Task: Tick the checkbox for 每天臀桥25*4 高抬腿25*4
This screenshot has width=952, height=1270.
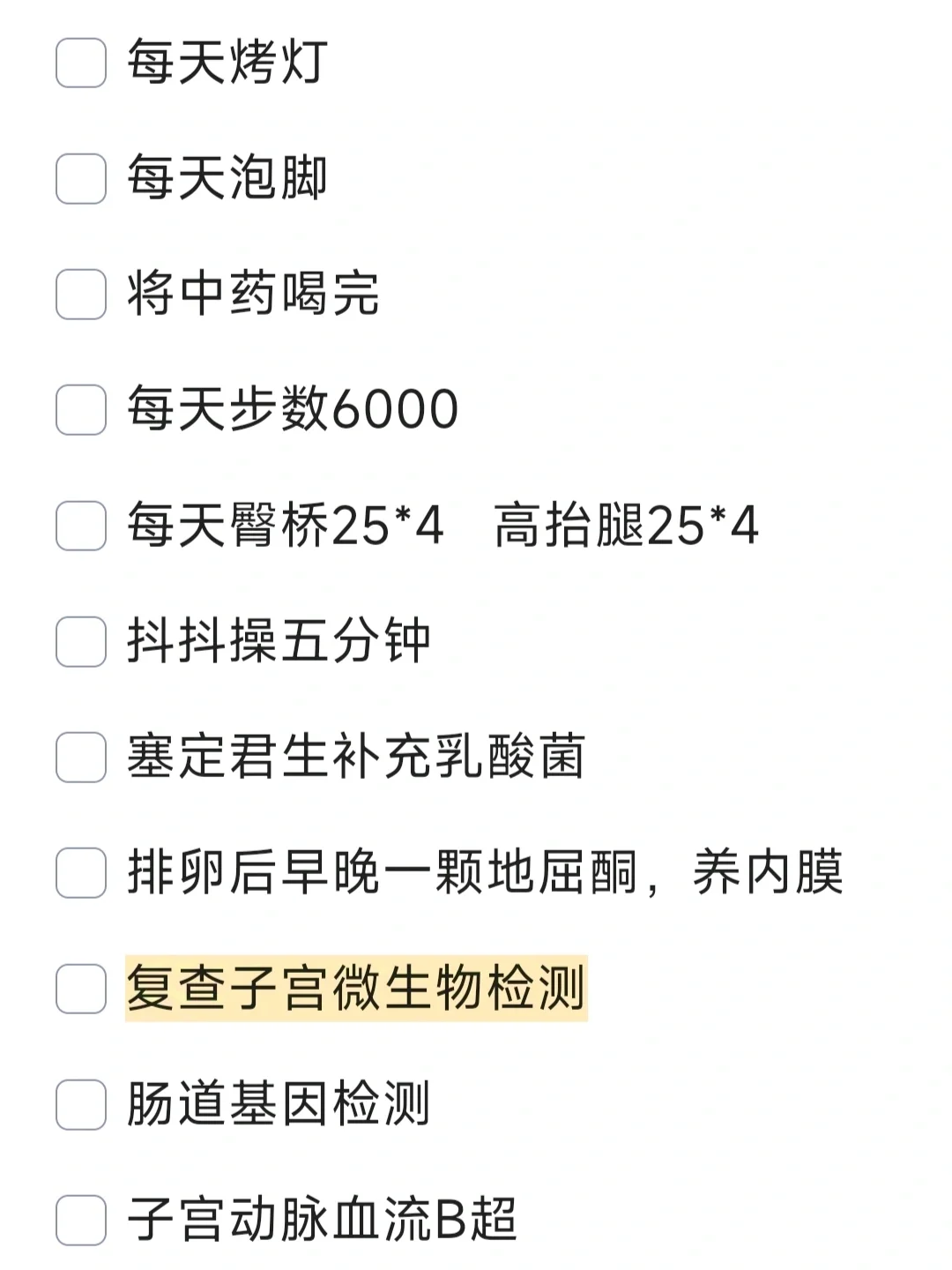Action: pyautogui.click(x=80, y=527)
